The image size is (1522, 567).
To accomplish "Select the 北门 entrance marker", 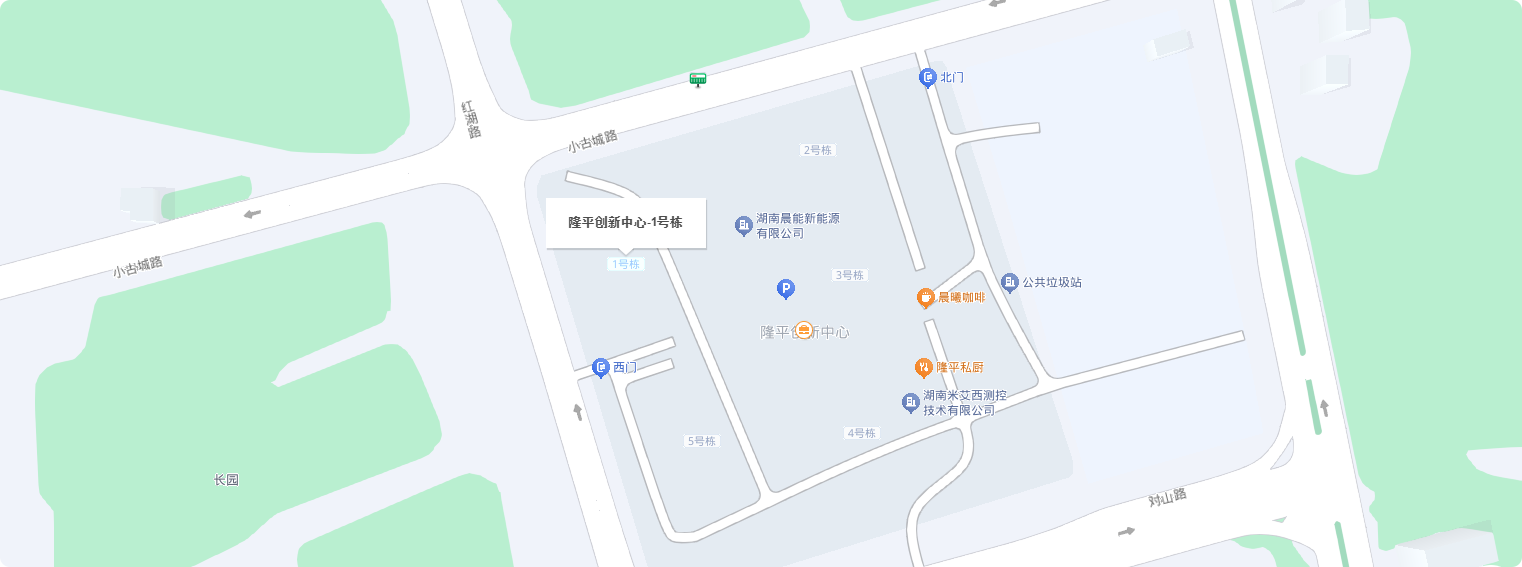I will [927, 77].
